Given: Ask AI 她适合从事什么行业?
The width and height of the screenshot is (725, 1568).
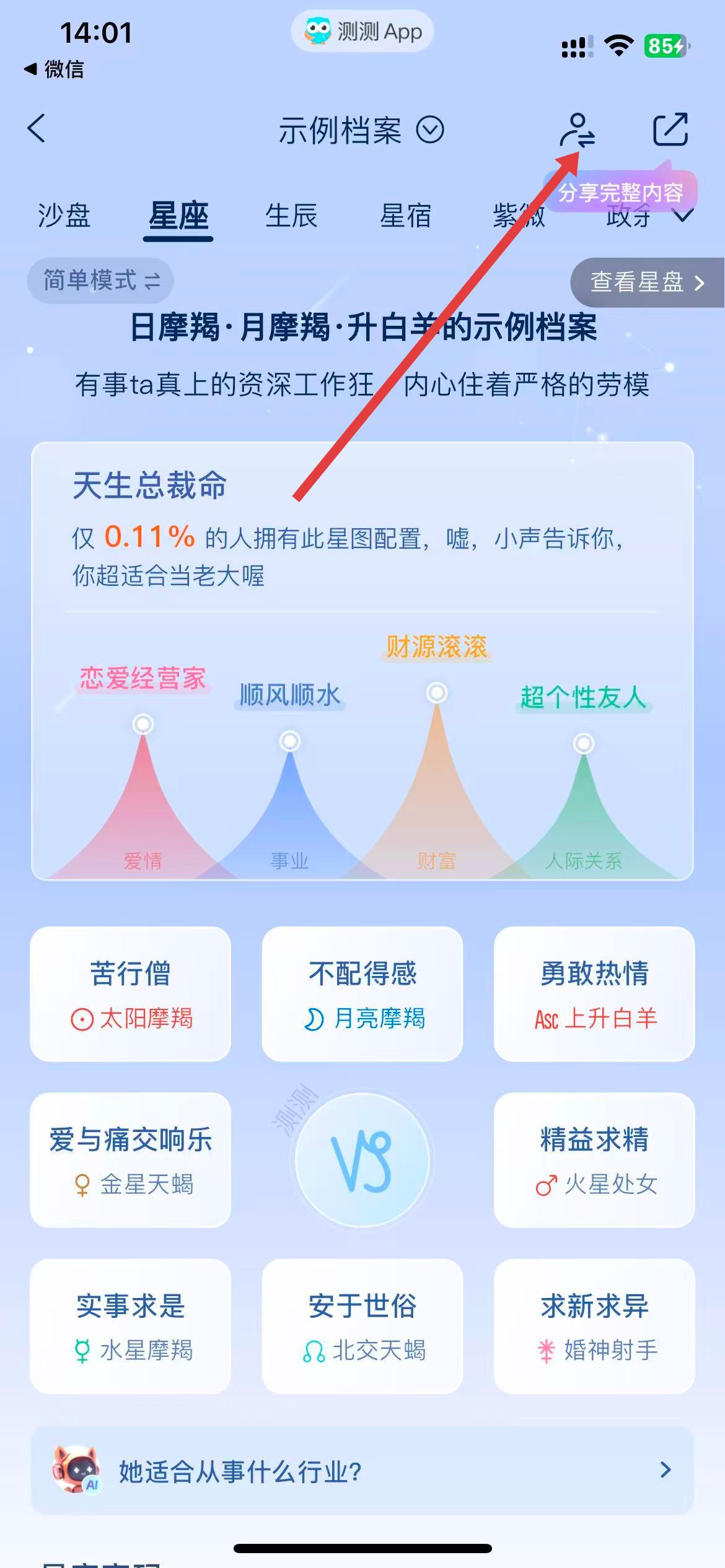Looking at the screenshot, I should tap(362, 1470).
